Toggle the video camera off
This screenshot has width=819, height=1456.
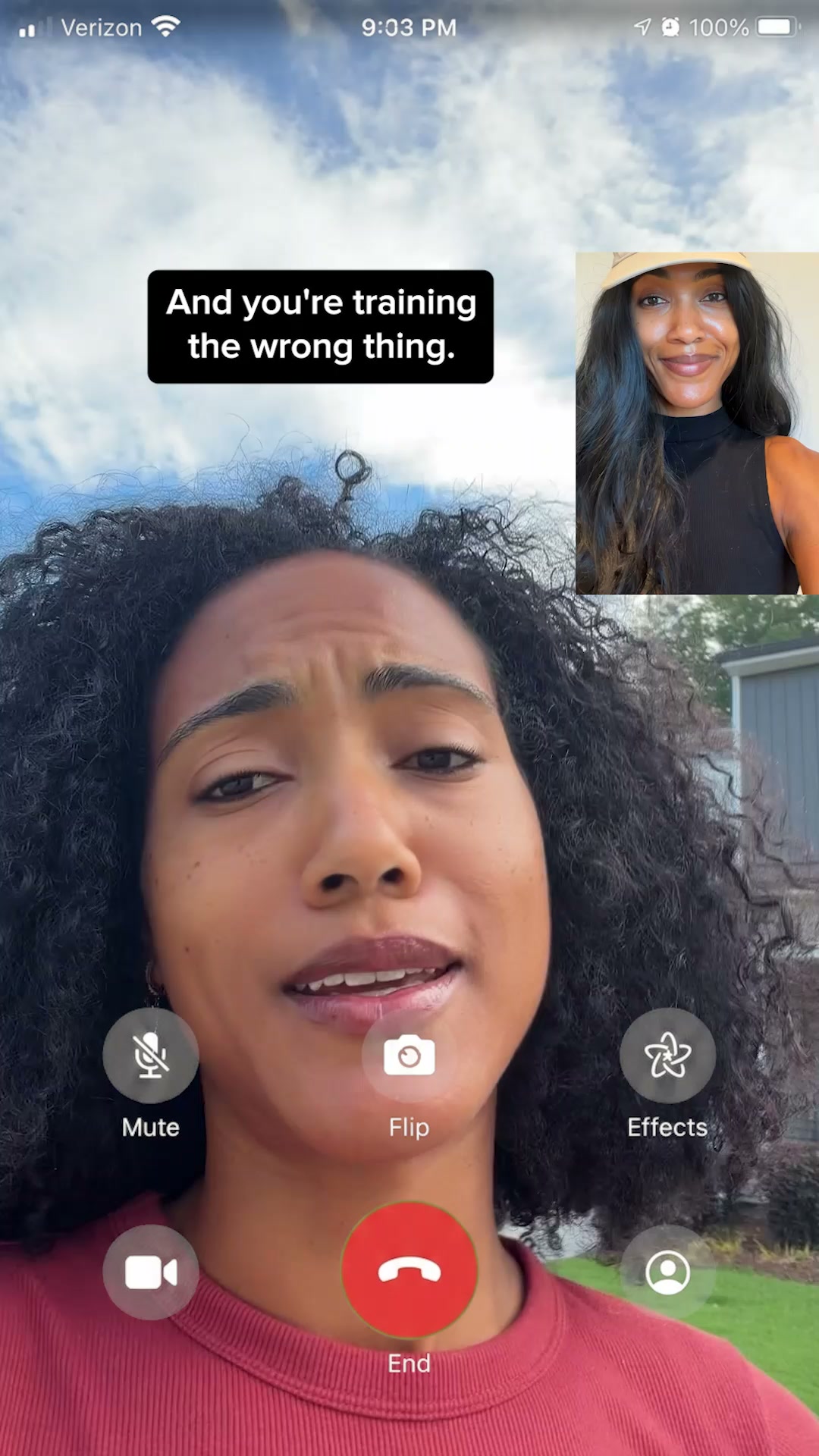[151, 1272]
